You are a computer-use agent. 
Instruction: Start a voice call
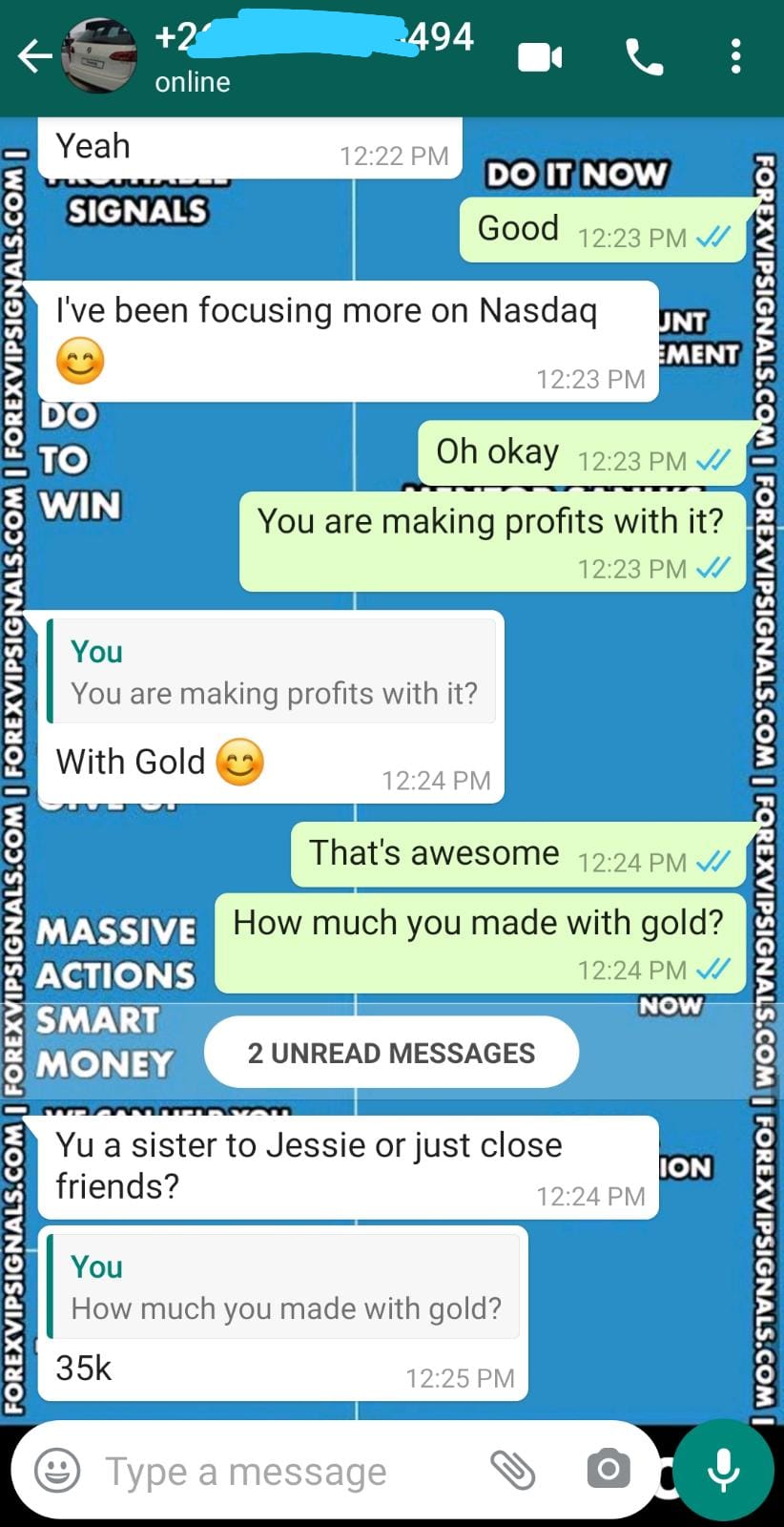[644, 58]
